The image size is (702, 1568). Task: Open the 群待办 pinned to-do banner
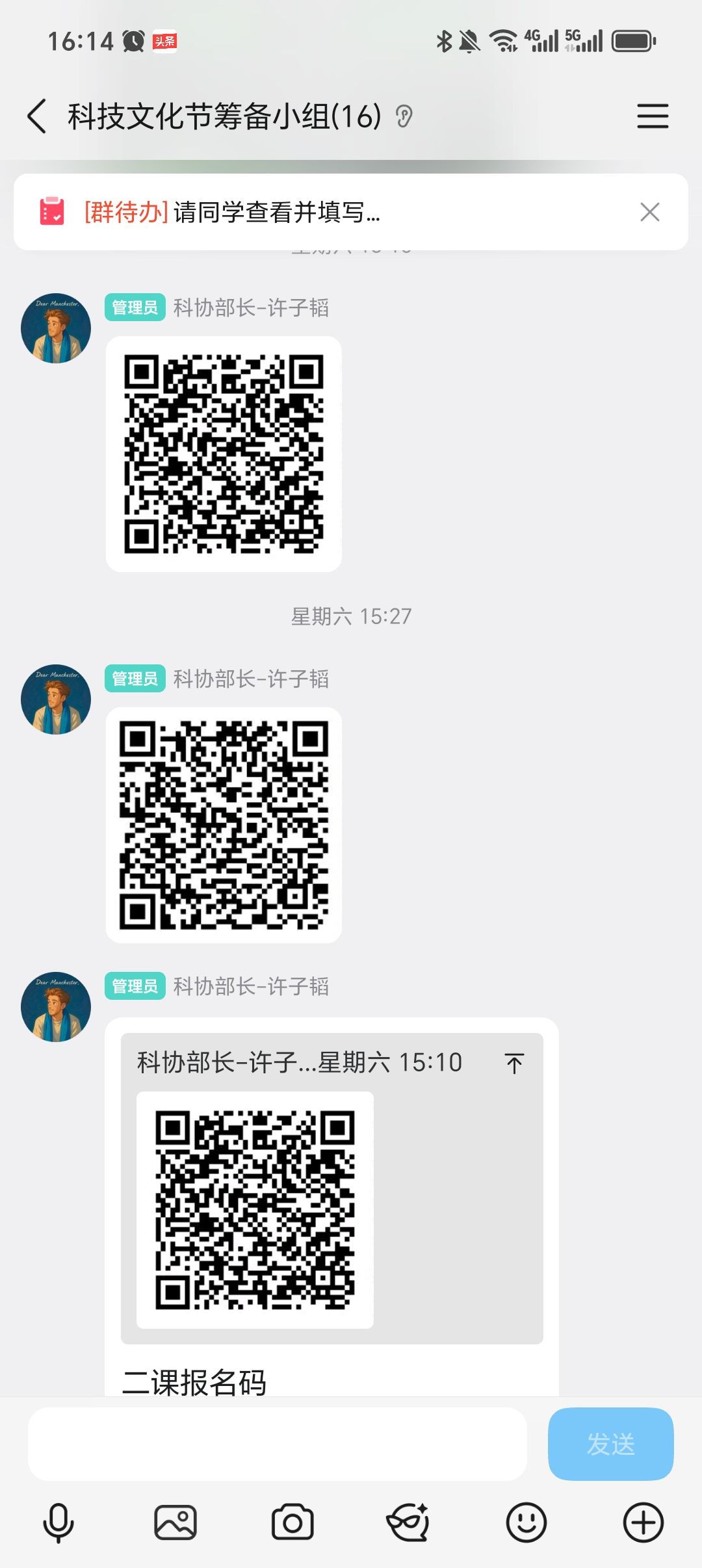273,212
